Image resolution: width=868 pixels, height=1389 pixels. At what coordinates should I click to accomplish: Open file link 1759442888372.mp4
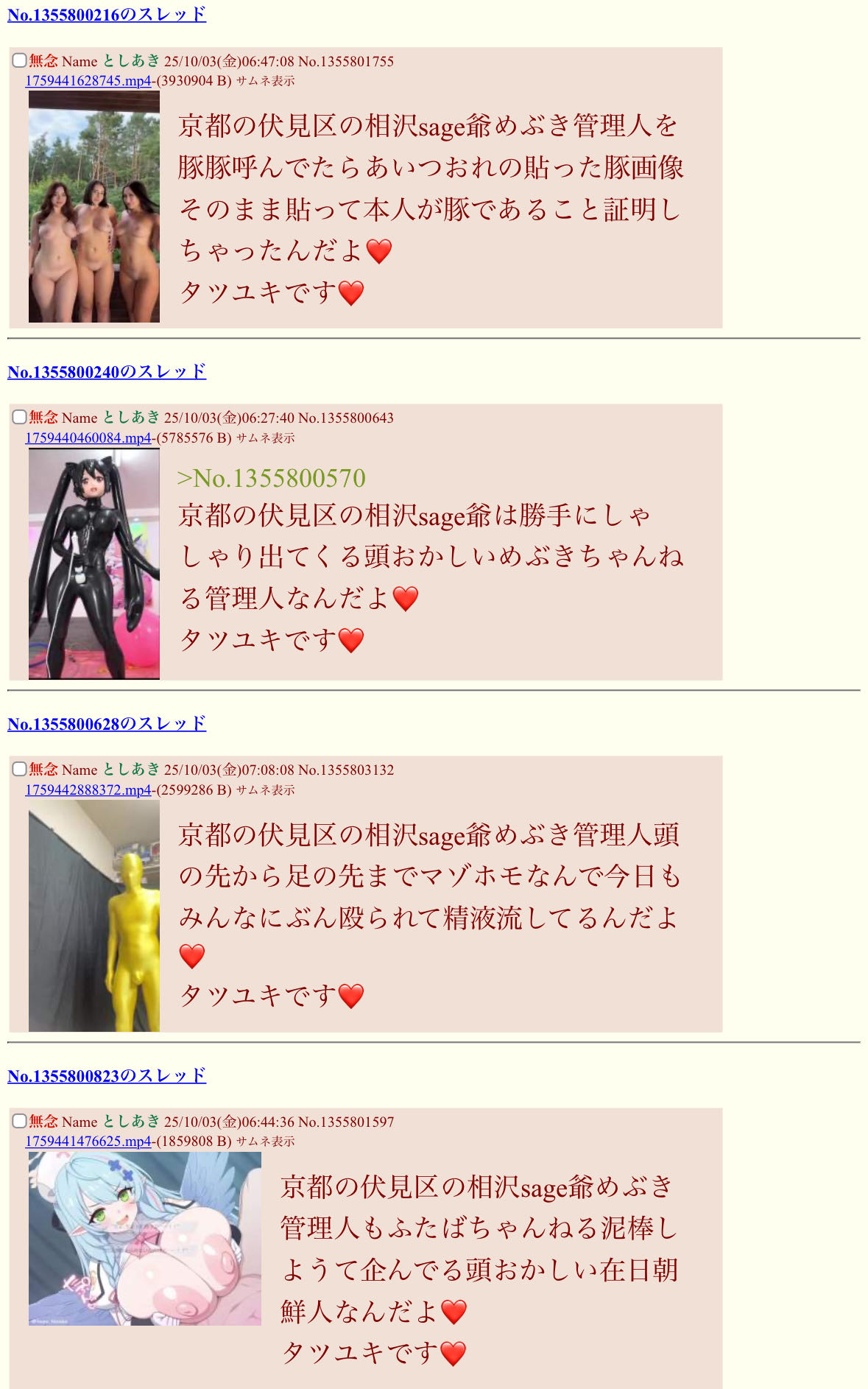tap(88, 790)
